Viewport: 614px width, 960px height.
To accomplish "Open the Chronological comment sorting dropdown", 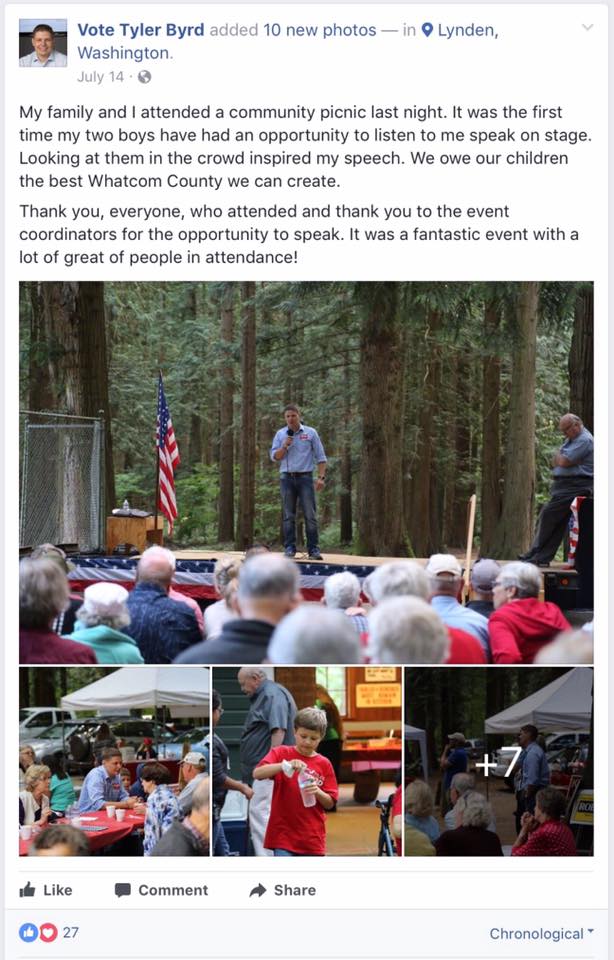I will pos(540,933).
